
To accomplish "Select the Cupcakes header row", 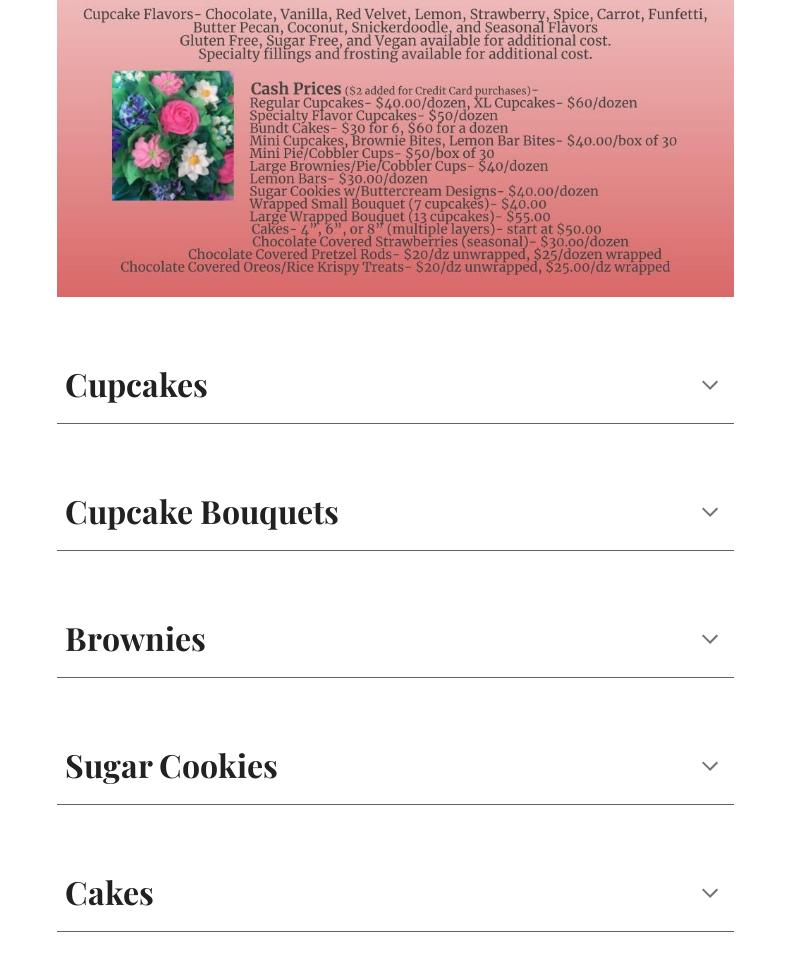I will (395, 385).
